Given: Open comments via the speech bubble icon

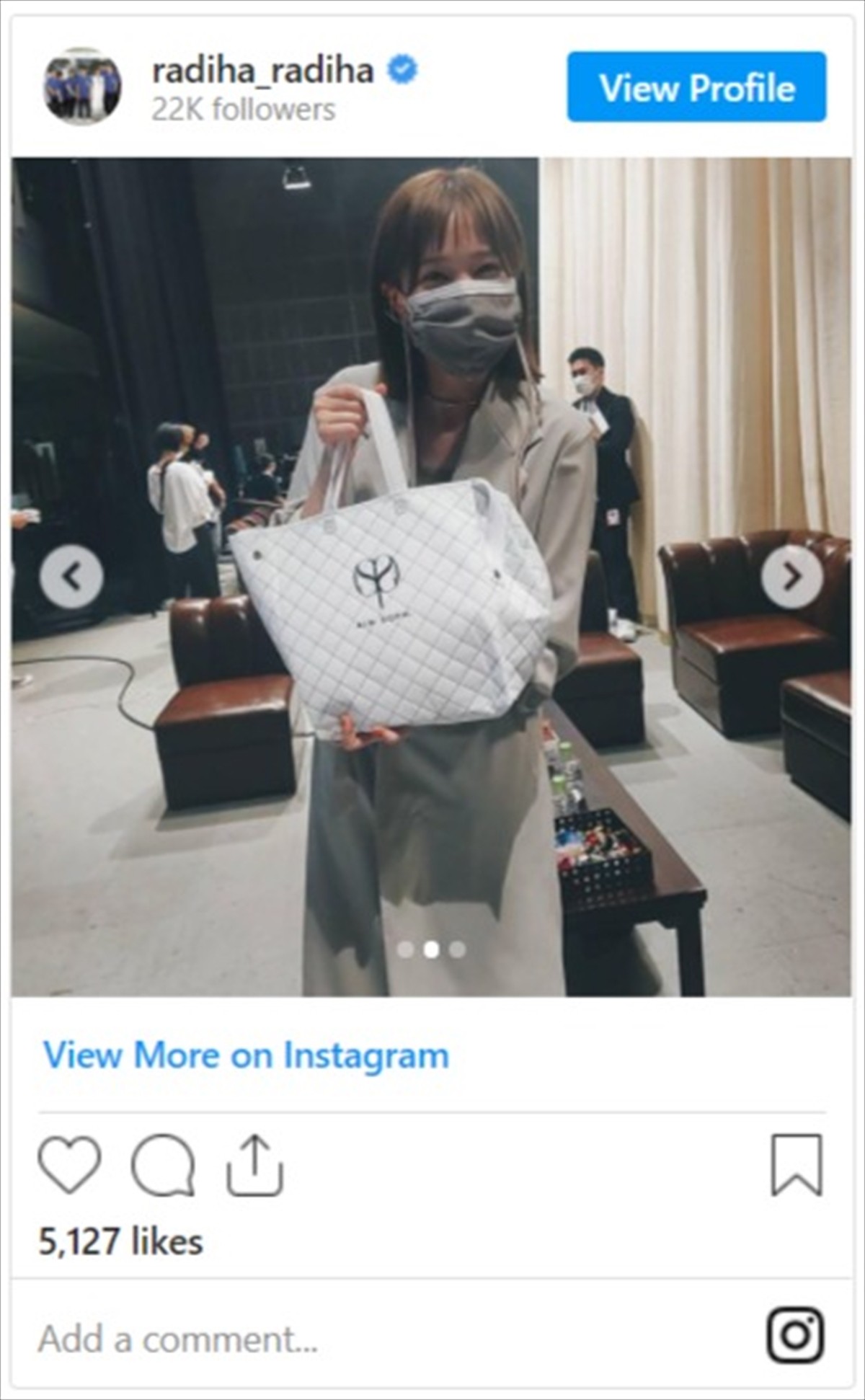Looking at the screenshot, I should tap(163, 1166).
